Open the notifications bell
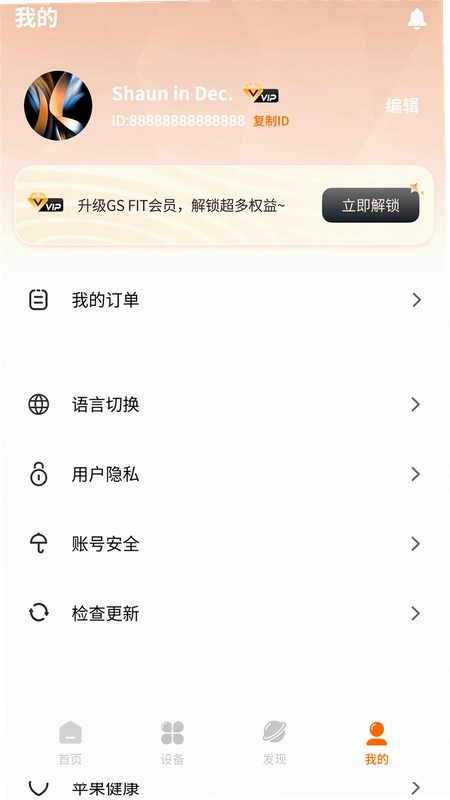Viewport: 450px width, 800px height. [x=416, y=19]
